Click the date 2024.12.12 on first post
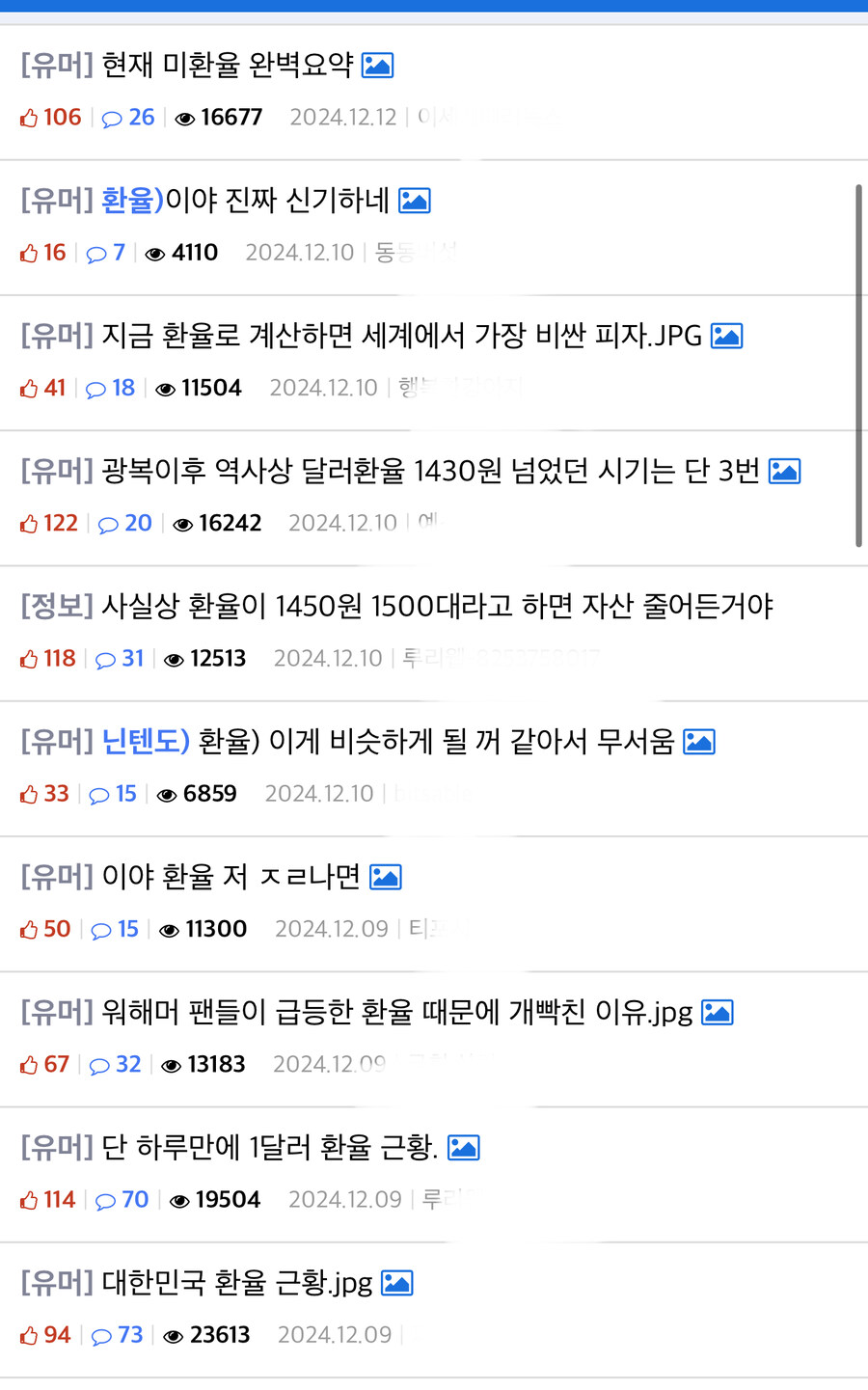The height and width of the screenshot is (1390, 868). coord(342,117)
